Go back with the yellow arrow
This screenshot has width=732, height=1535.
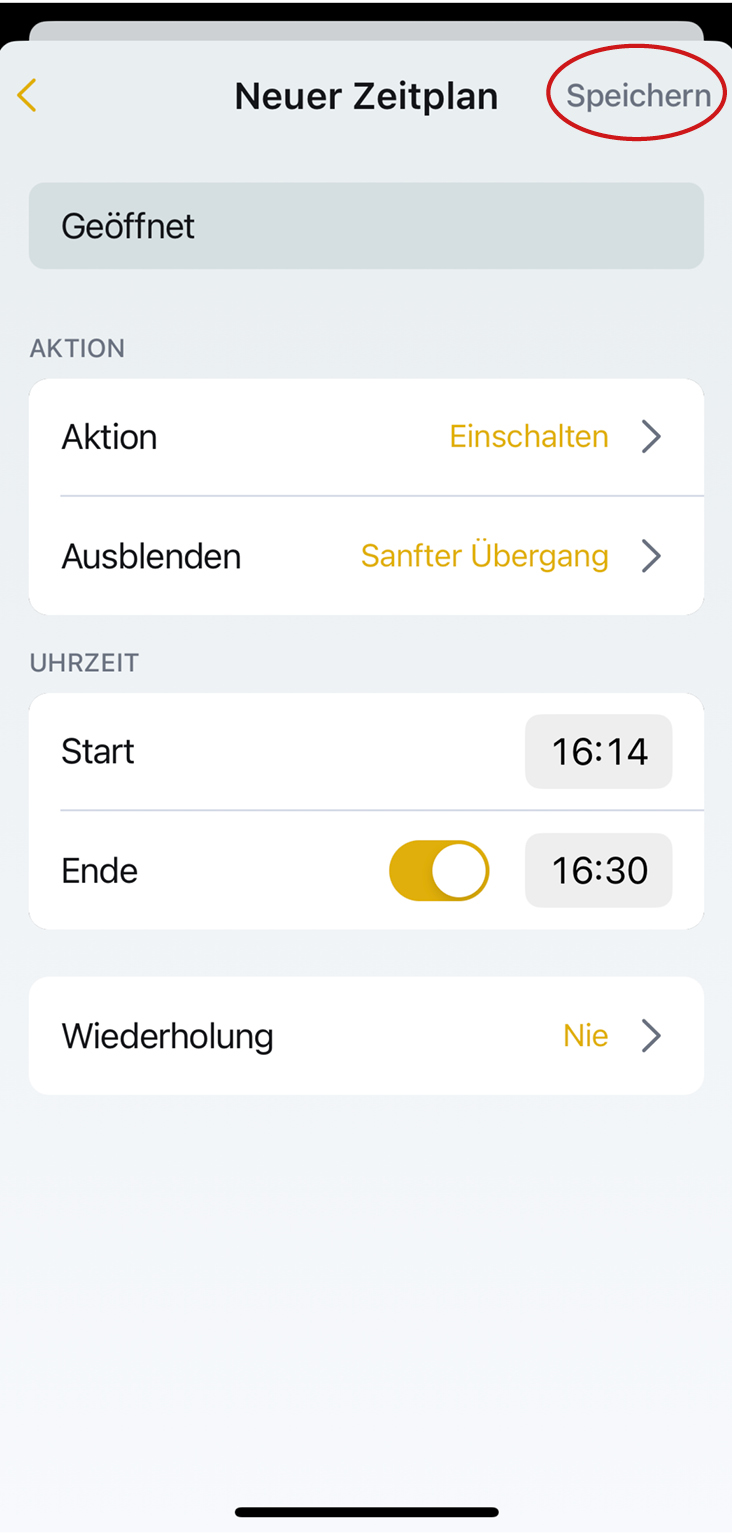27,96
